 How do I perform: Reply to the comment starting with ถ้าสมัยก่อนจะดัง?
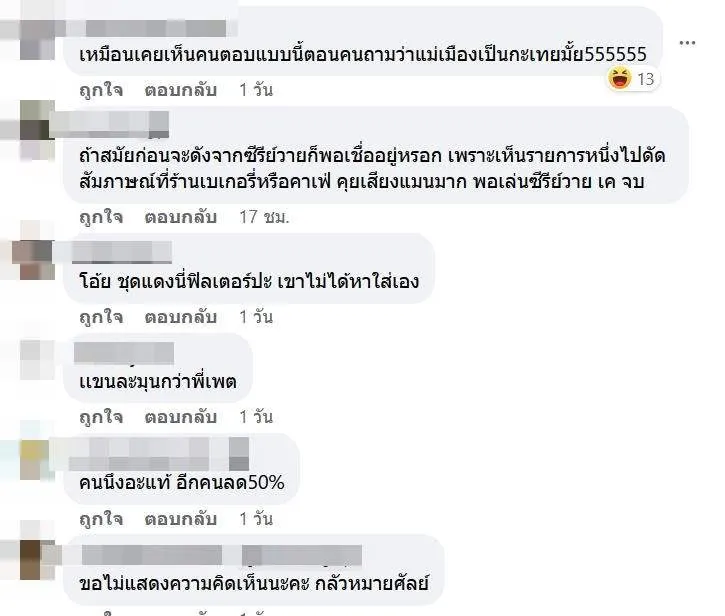point(180,215)
